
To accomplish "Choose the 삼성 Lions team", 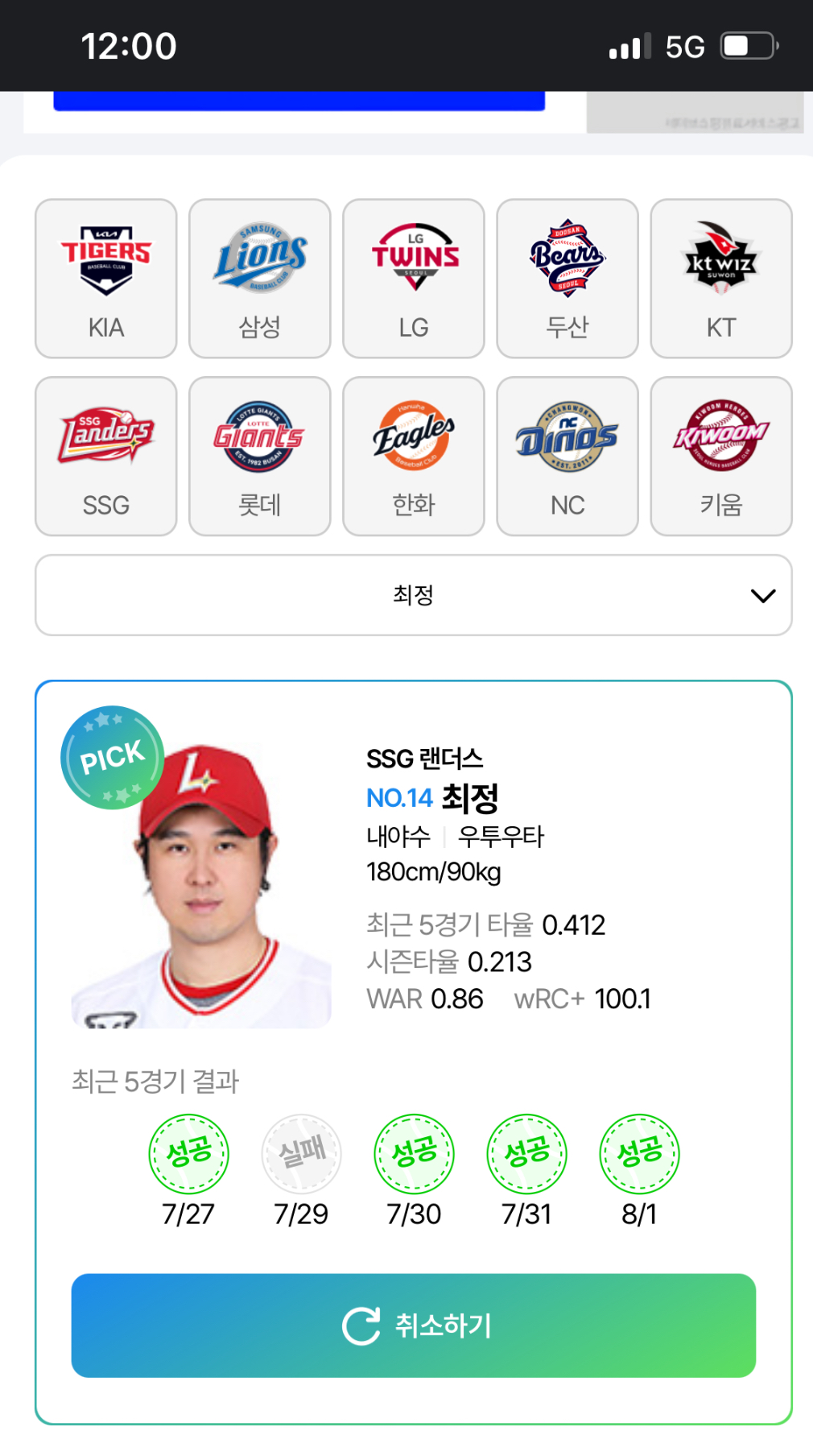I will coord(260,279).
